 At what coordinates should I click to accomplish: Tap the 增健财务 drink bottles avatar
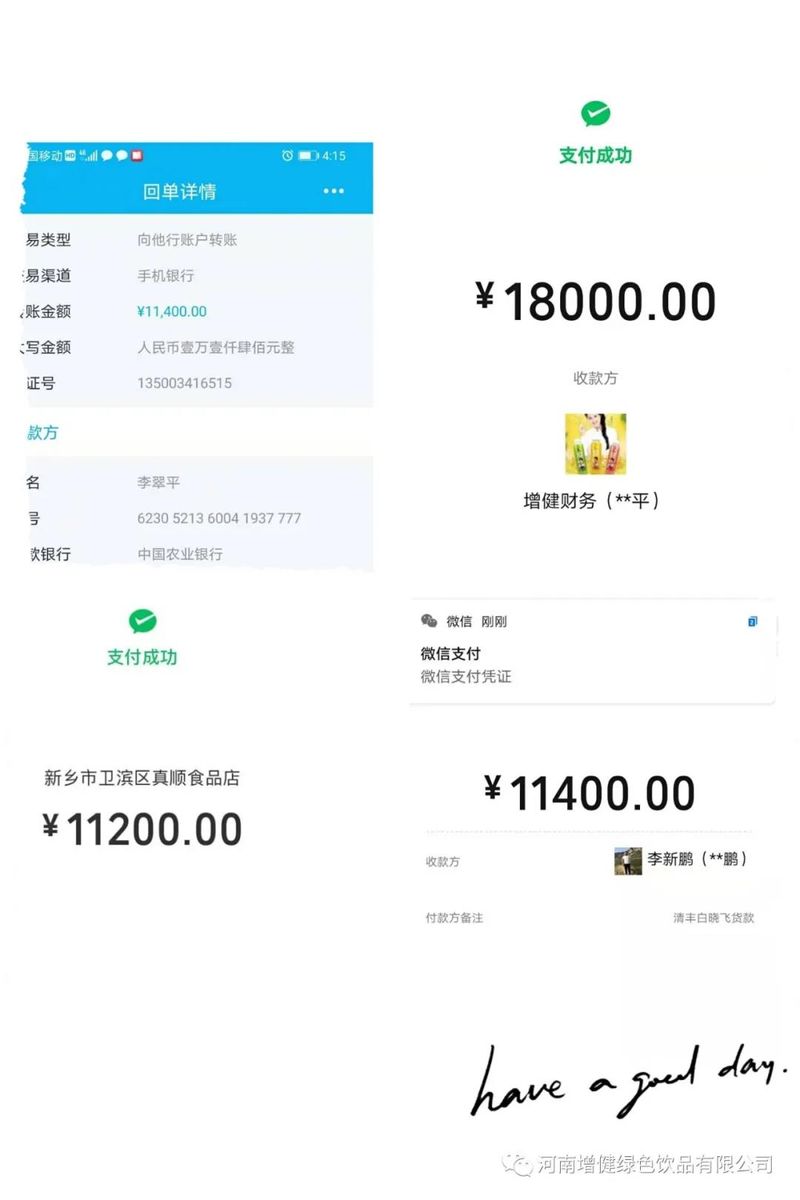click(x=596, y=443)
